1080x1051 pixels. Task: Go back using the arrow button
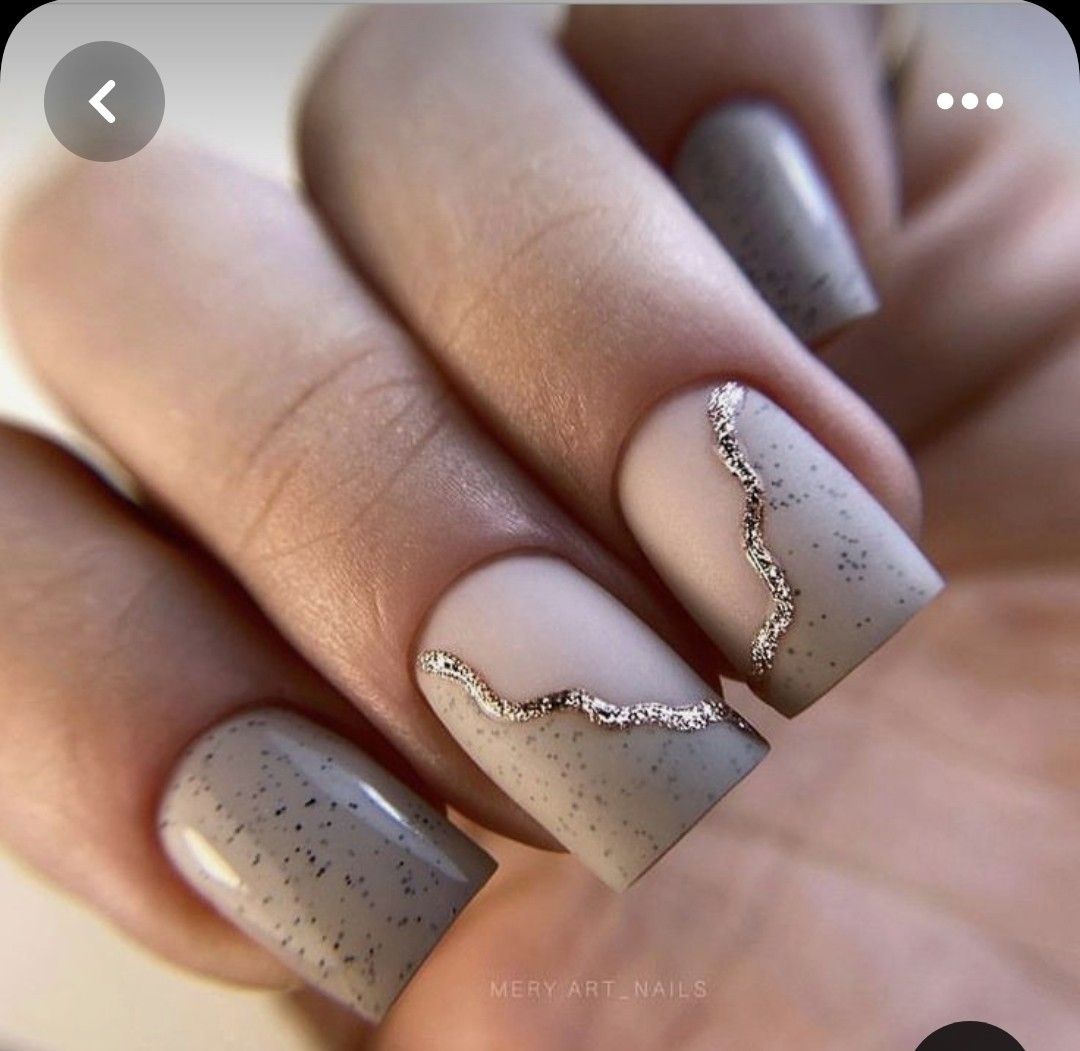(104, 101)
